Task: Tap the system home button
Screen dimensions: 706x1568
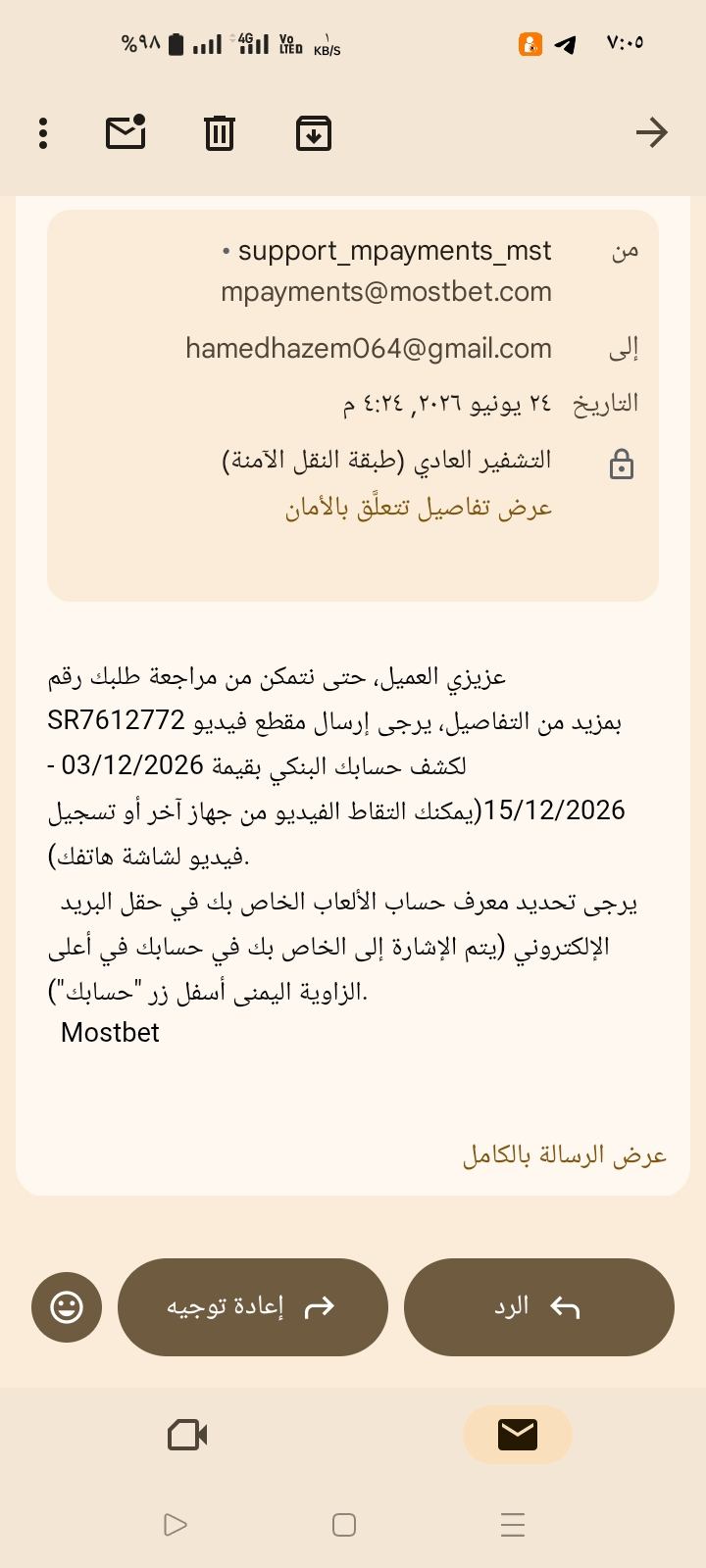Action: tap(344, 1525)
